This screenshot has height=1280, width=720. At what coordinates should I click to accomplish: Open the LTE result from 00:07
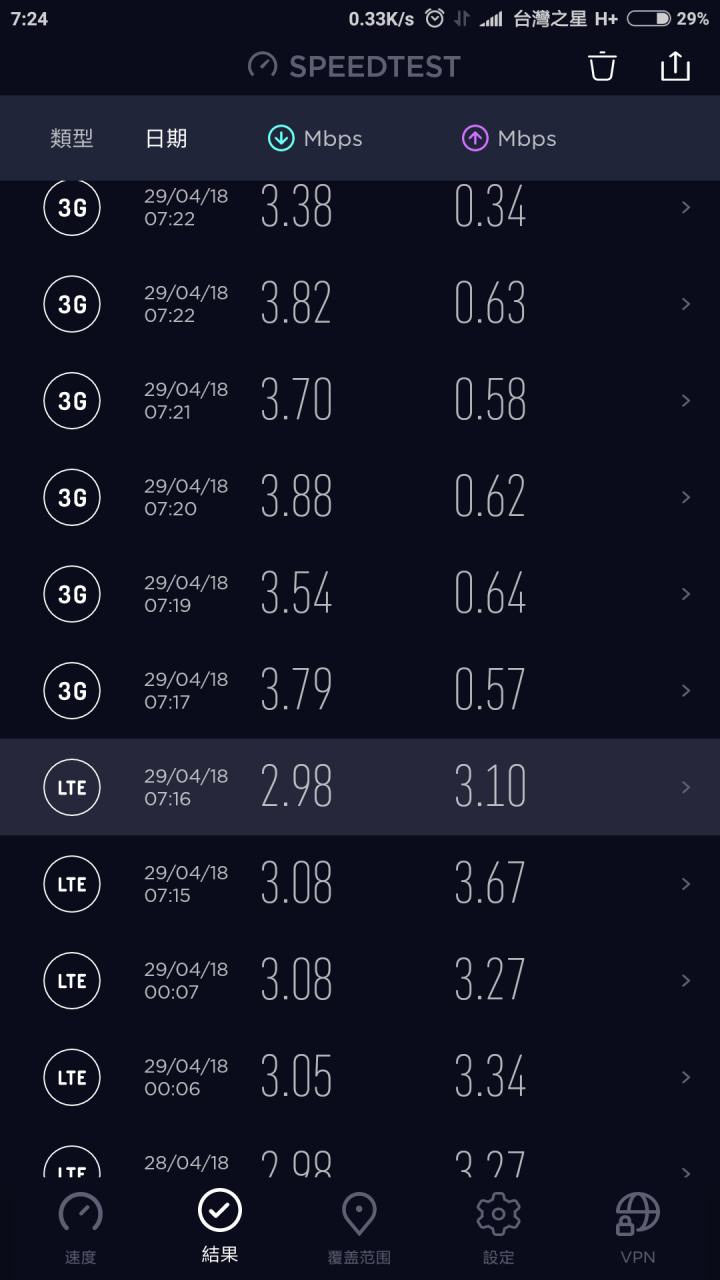pos(360,980)
